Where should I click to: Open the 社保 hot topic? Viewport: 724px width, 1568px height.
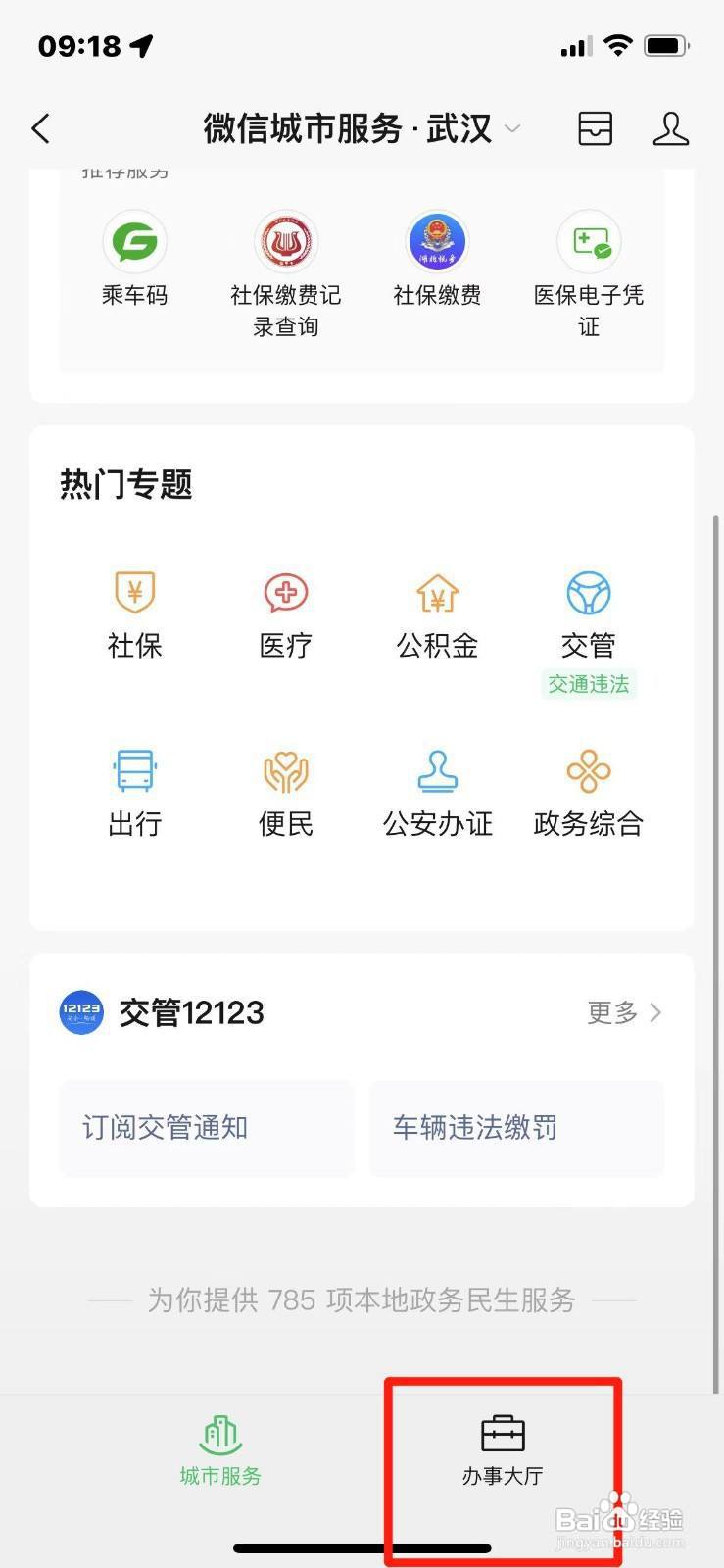pos(135,613)
